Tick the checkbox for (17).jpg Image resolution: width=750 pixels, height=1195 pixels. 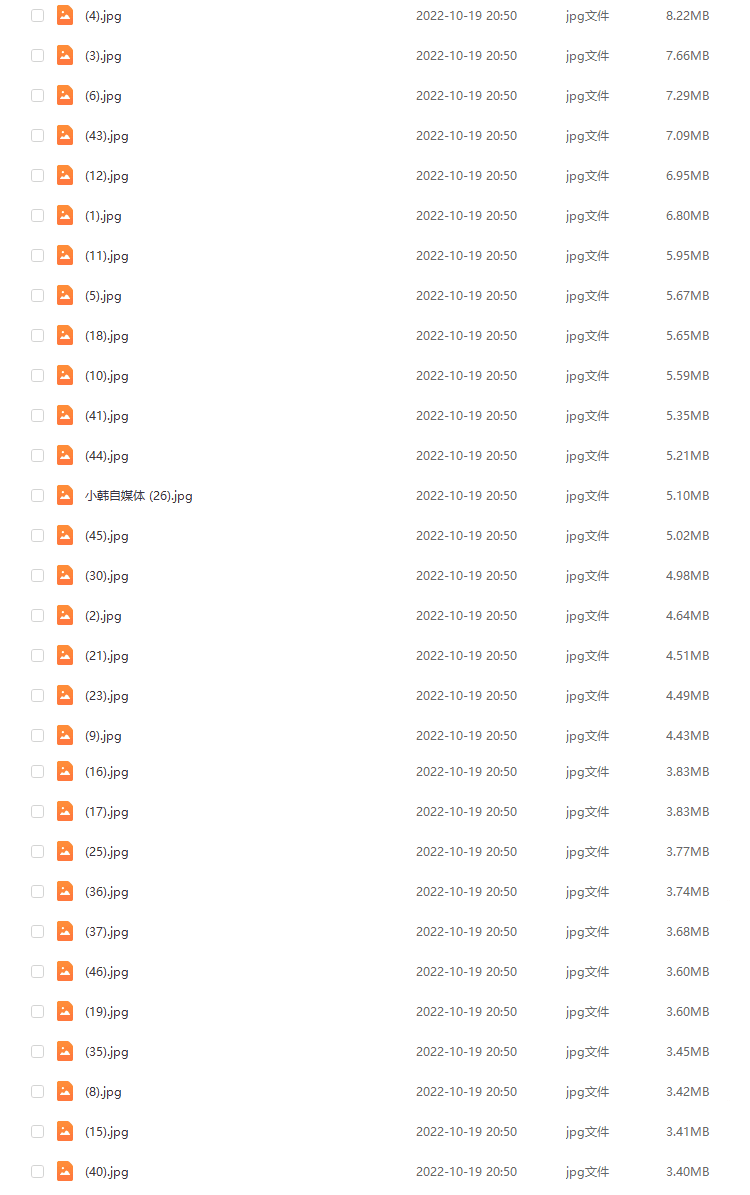click(x=37, y=812)
